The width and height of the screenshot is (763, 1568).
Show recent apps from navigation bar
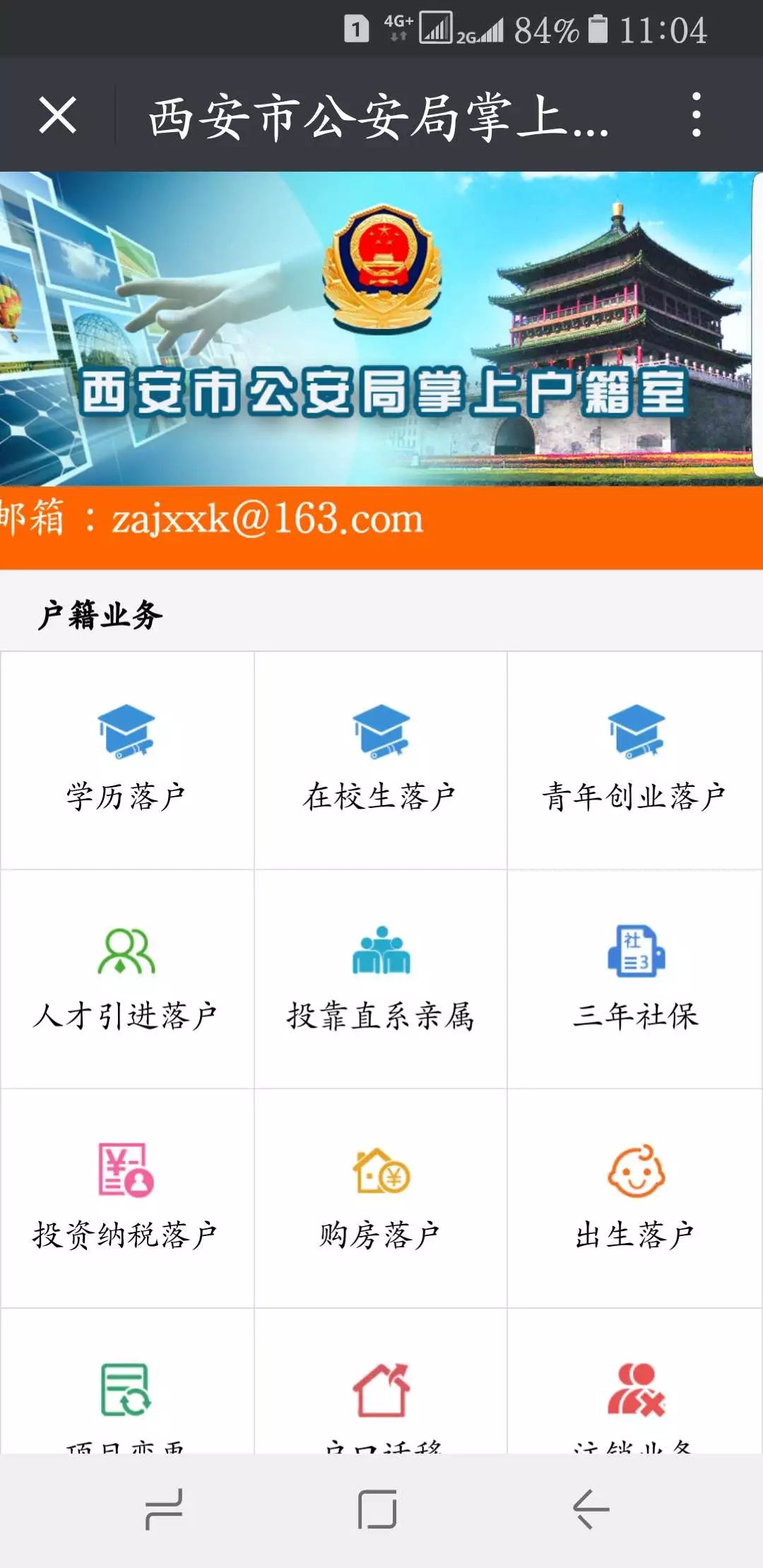click(x=164, y=1509)
